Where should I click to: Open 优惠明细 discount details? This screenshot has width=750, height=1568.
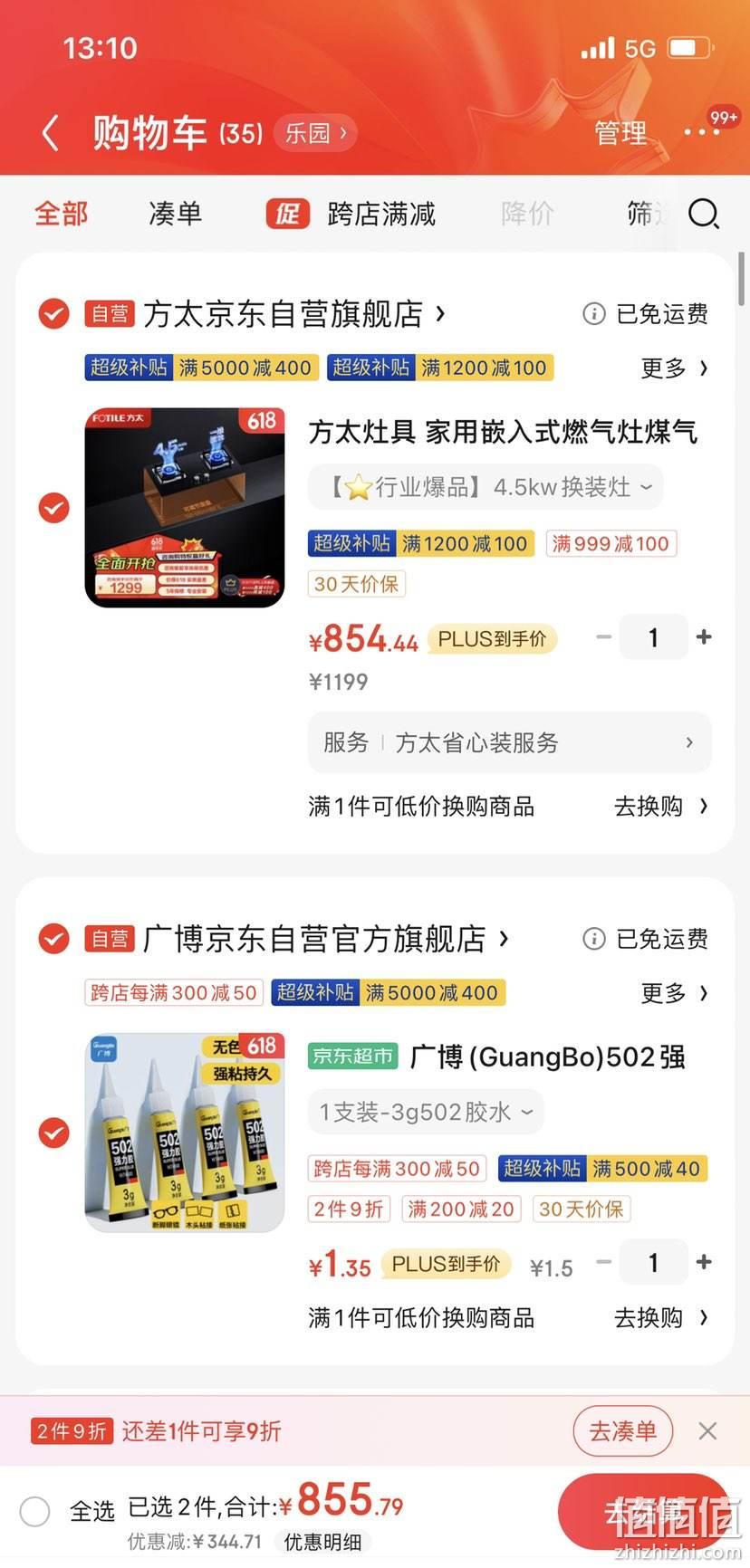[322, 1542]
